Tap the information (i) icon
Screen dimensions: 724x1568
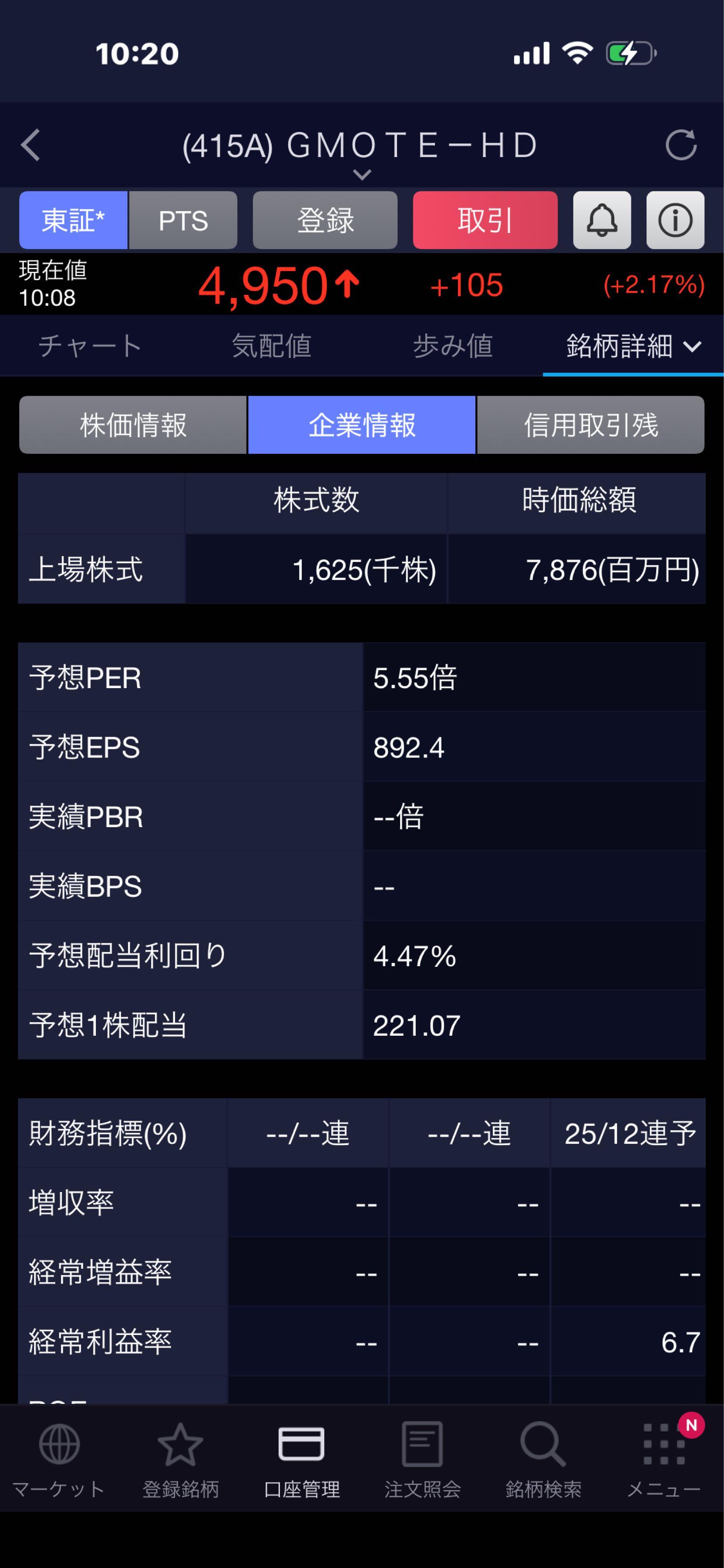click(x=675, y=220)
